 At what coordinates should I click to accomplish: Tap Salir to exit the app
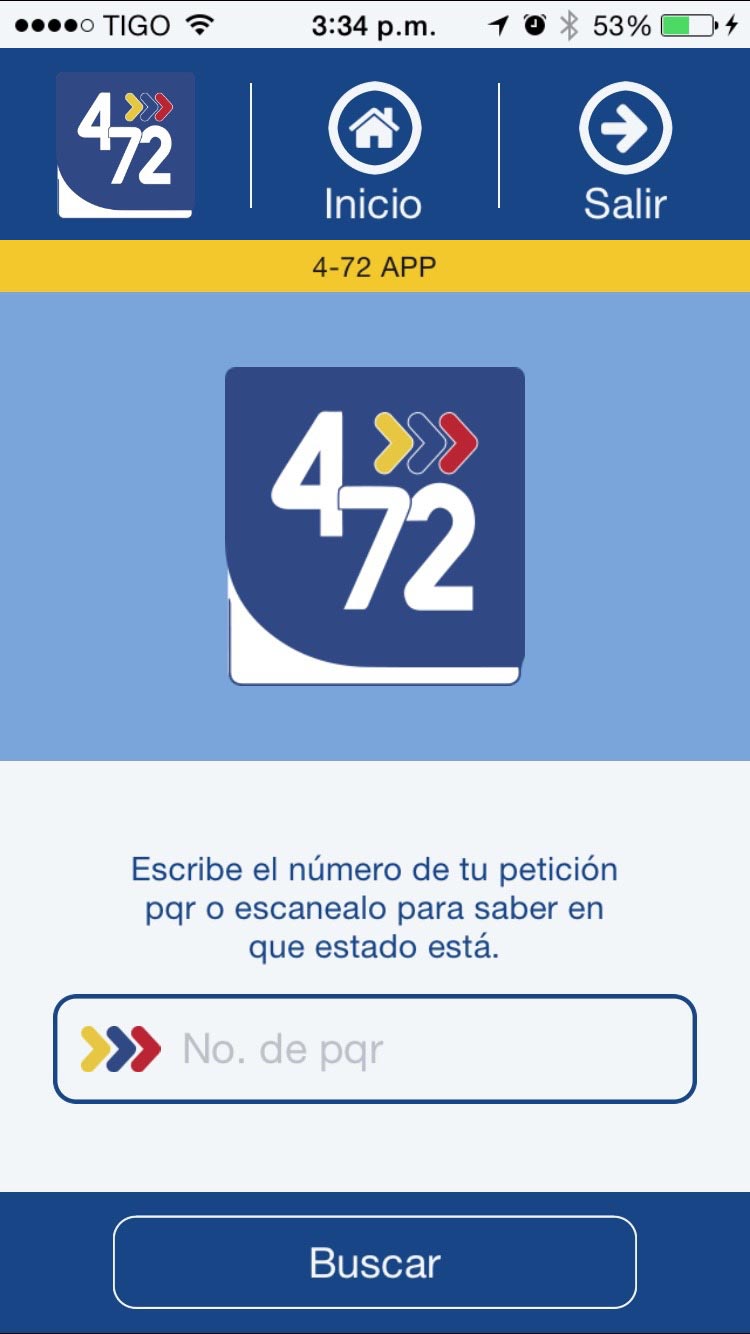click(x=625, y=150)
